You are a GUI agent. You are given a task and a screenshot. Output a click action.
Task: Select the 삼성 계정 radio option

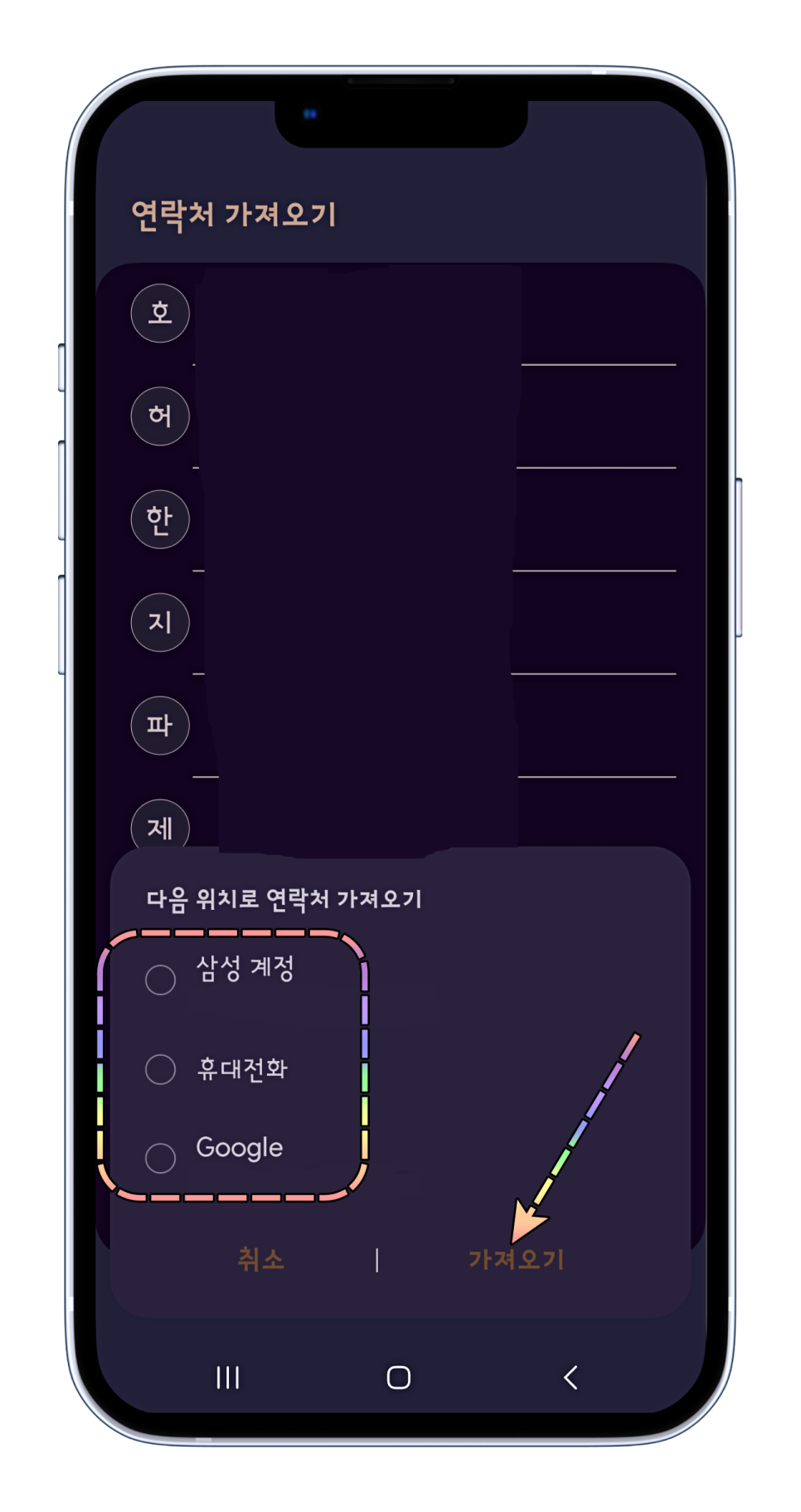tap(160, 980)
